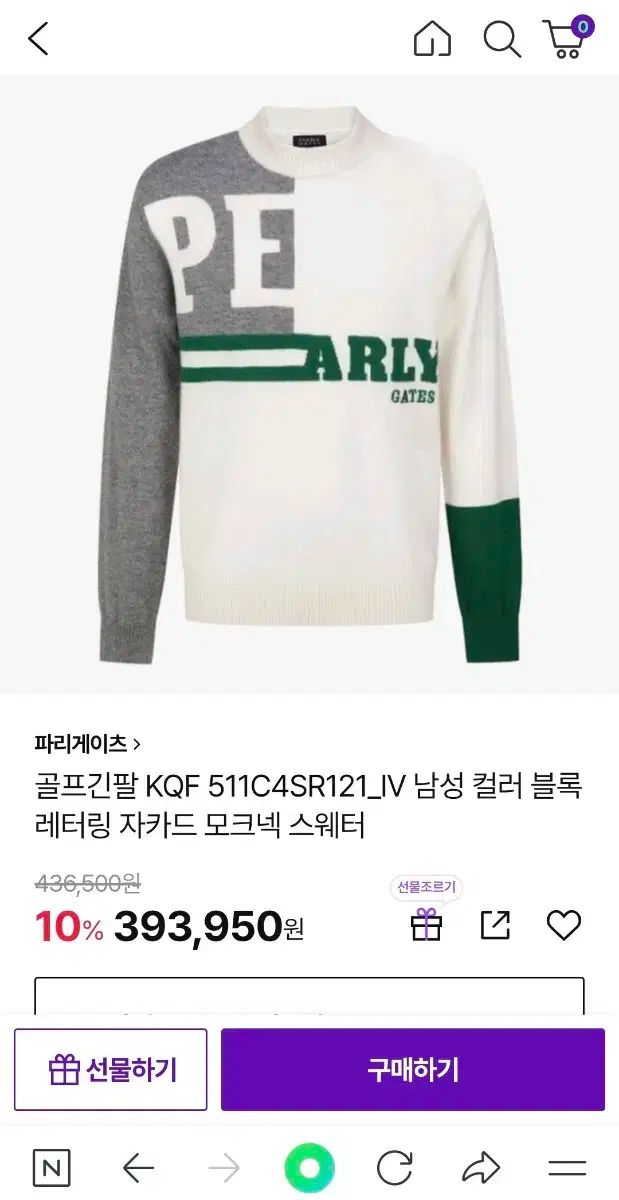Open the search magnifier
The image size is (619, 1200).
click(x=501, y=40)
